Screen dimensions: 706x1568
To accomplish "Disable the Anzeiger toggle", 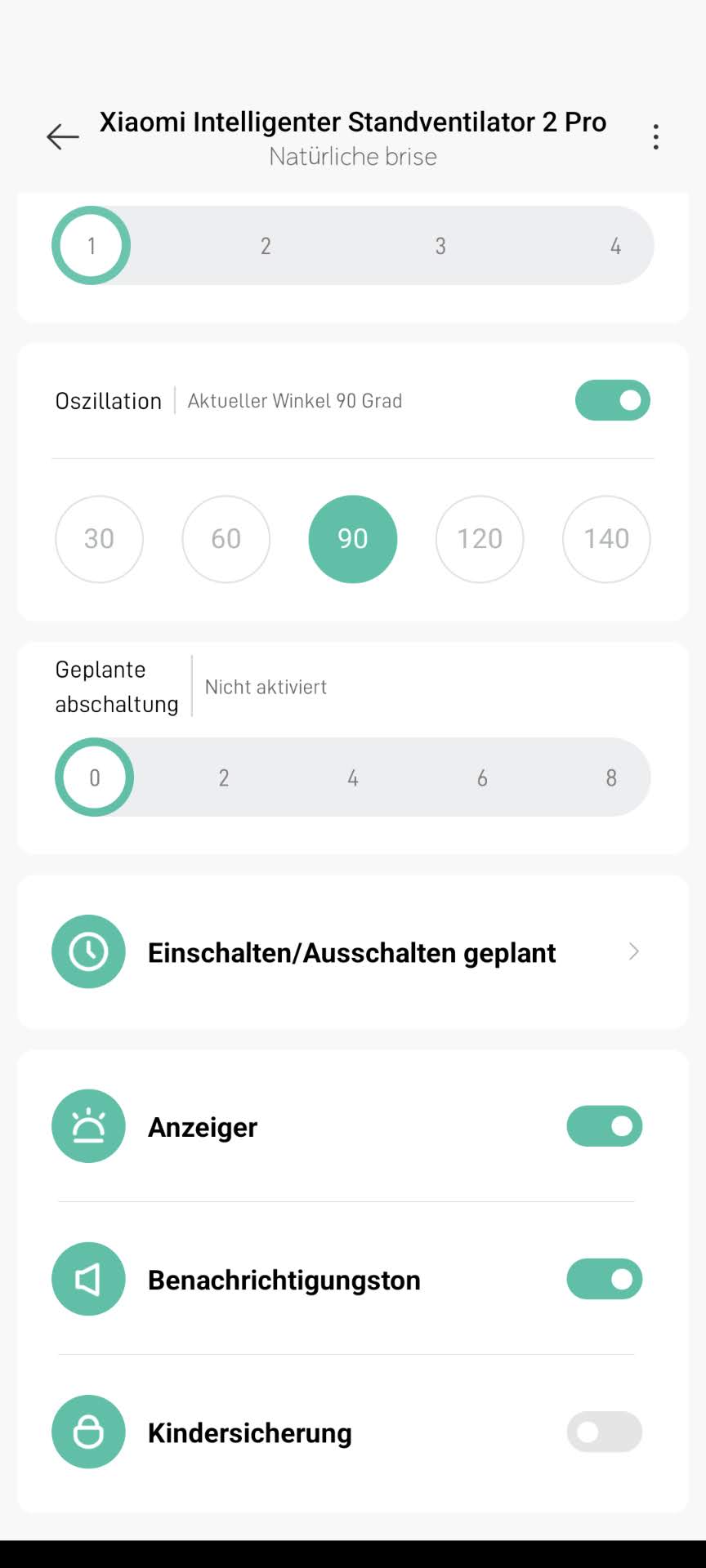I will 604,1126.
